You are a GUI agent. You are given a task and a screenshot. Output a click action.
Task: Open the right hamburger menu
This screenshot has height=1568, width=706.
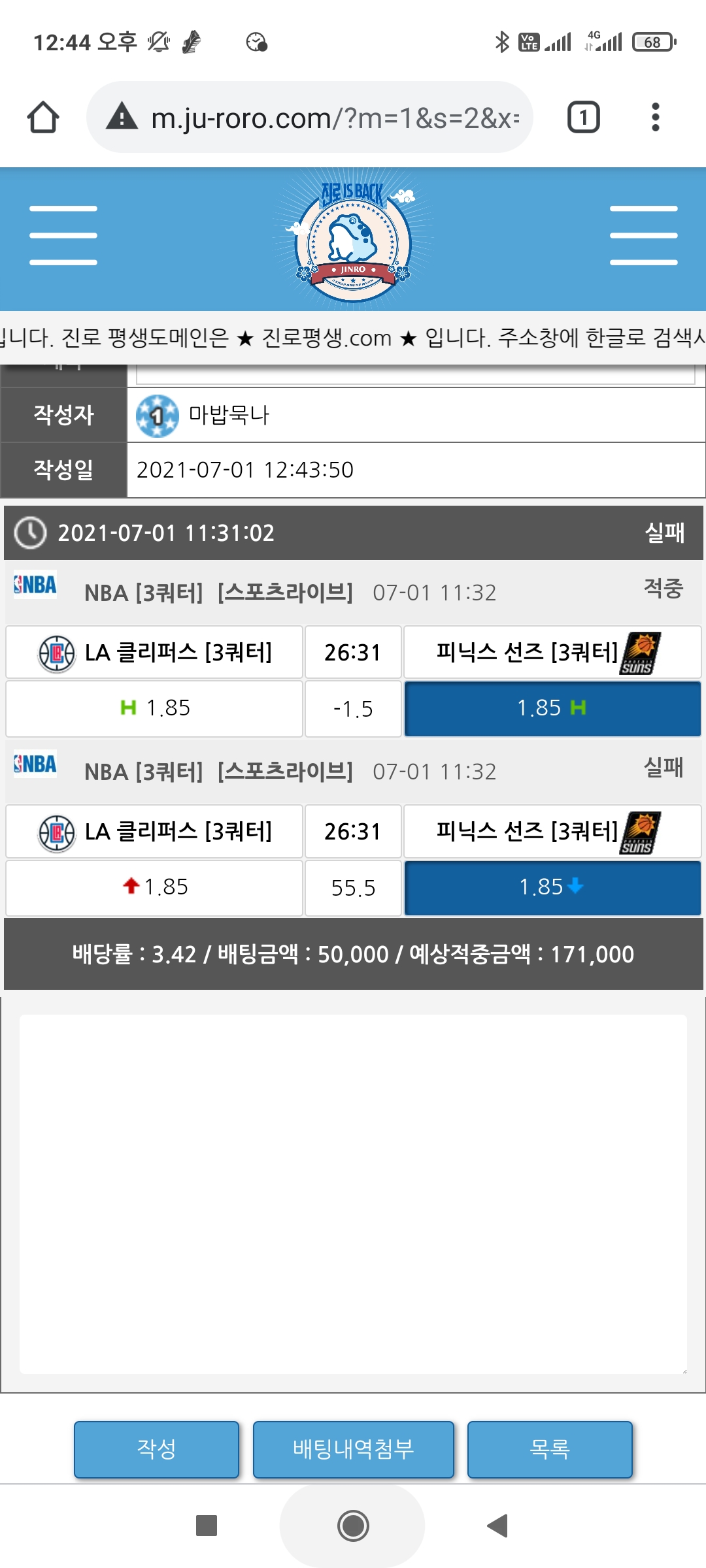[x=643, y=235]
